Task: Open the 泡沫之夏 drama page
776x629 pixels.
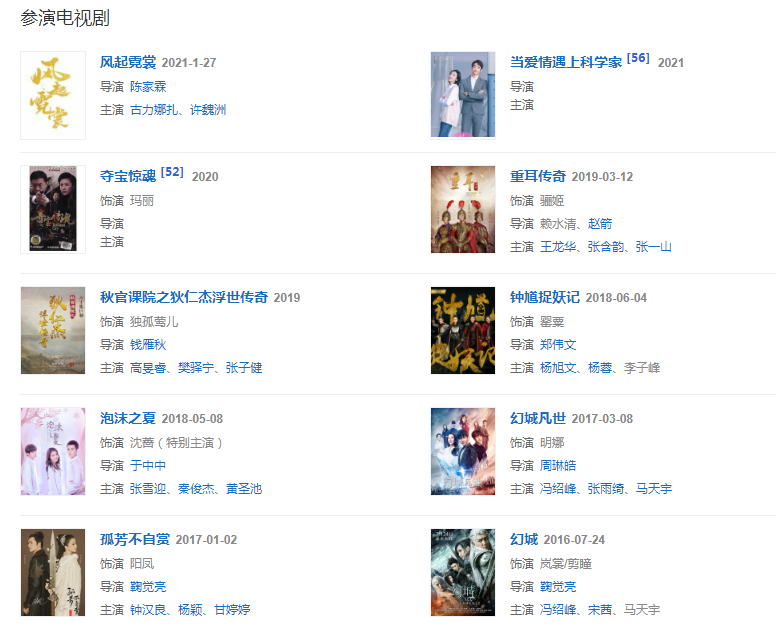Action: click(128, 418)
